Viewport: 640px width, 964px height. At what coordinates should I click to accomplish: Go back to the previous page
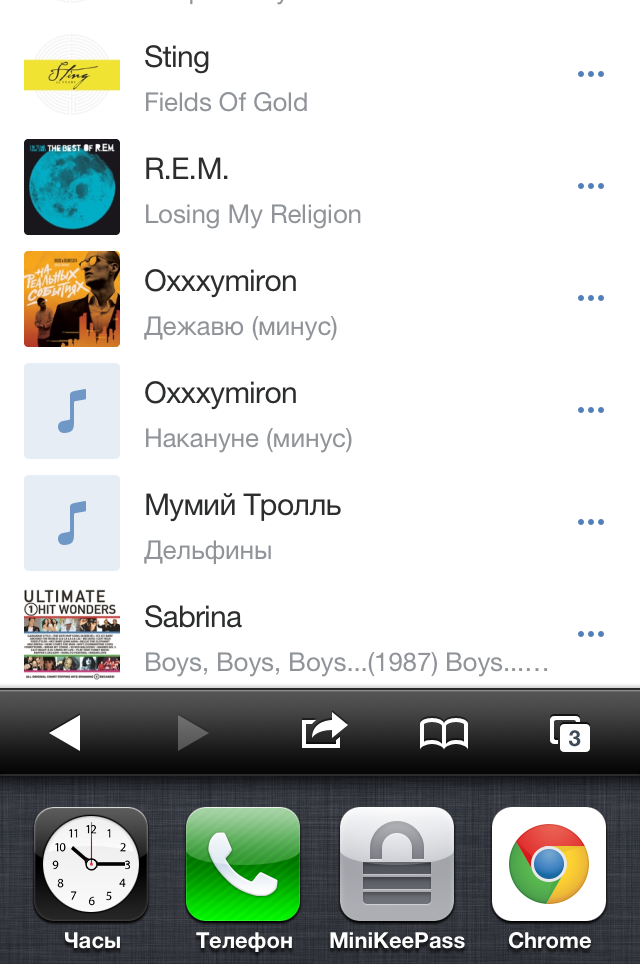click(x=65, y=734)
